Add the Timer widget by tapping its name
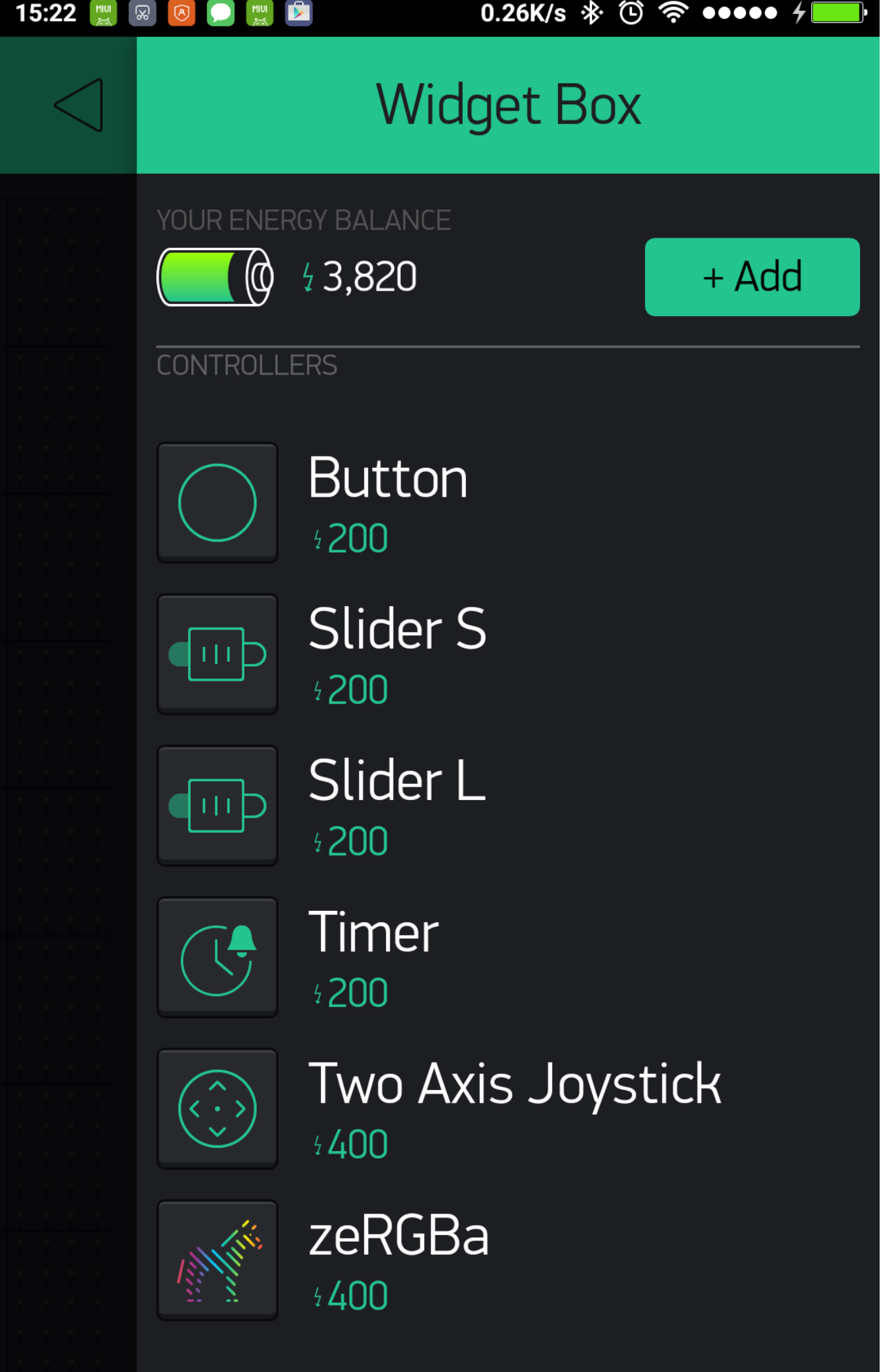Viewport: 885px width, 1372px height. coord(373,931)
